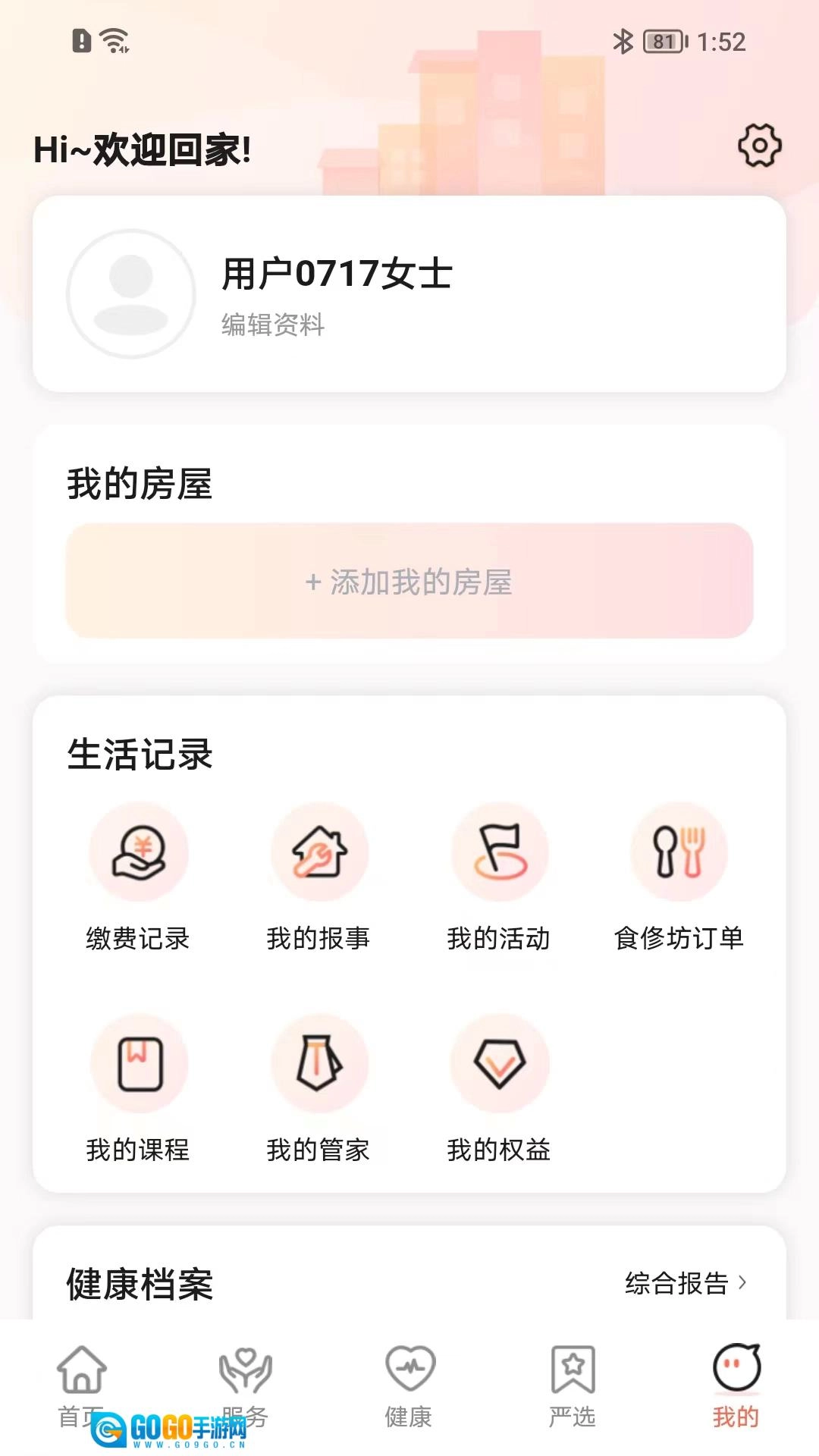Switch to the 服务 tab
The height and width of the screenshot is (1456, 819).
[x=245, y=1385]
